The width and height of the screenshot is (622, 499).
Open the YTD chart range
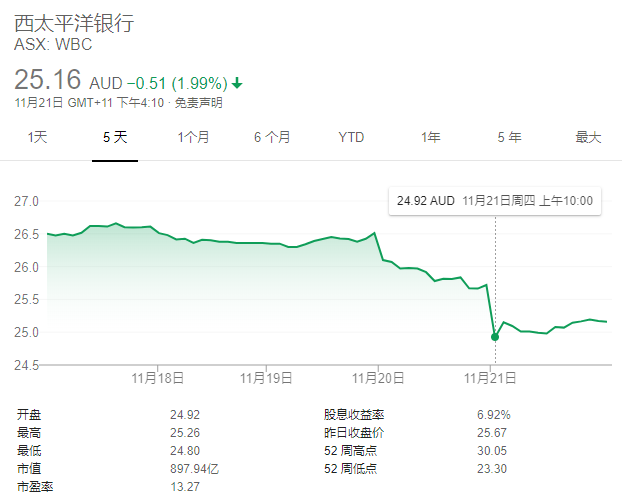pos(351,137)
